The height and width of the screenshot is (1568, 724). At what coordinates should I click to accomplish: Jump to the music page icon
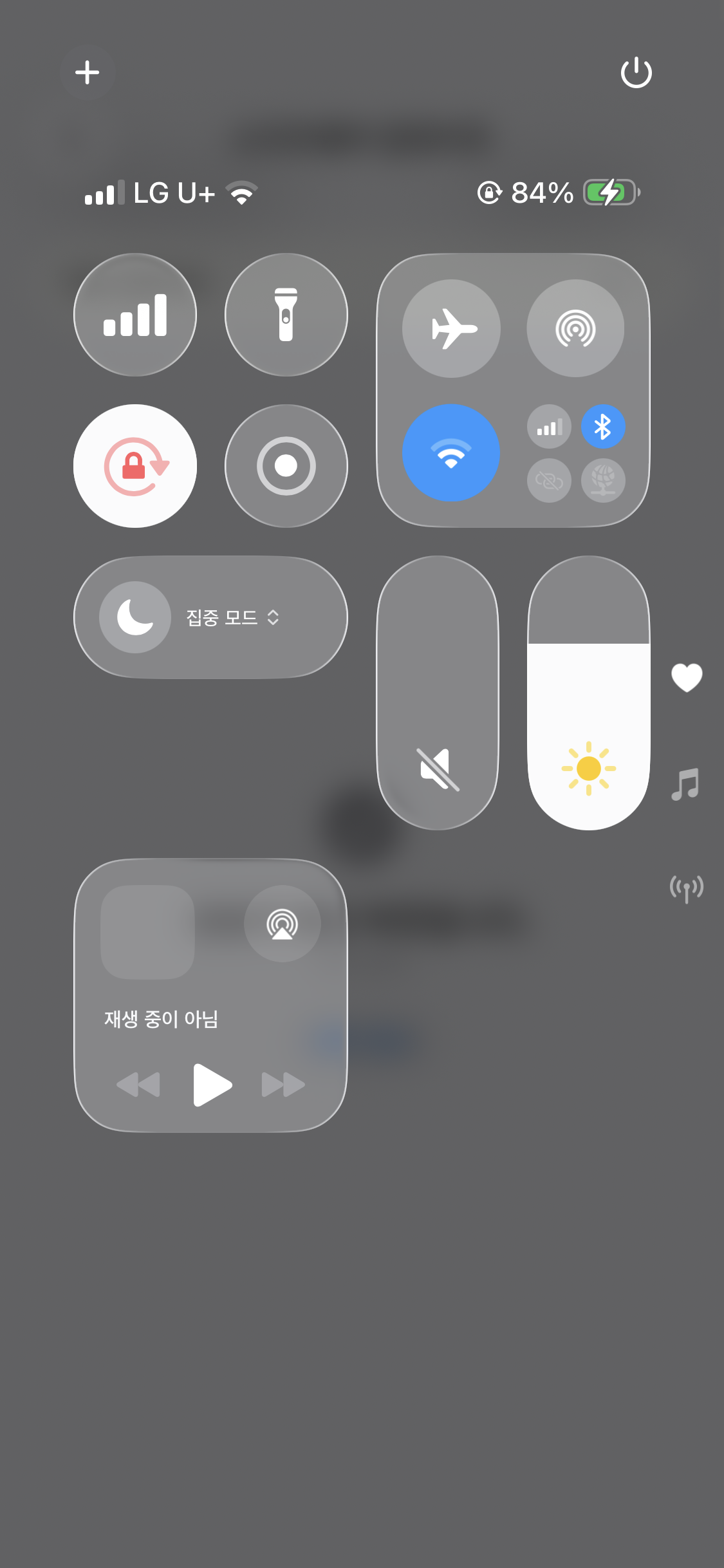[x=686, y=784]
